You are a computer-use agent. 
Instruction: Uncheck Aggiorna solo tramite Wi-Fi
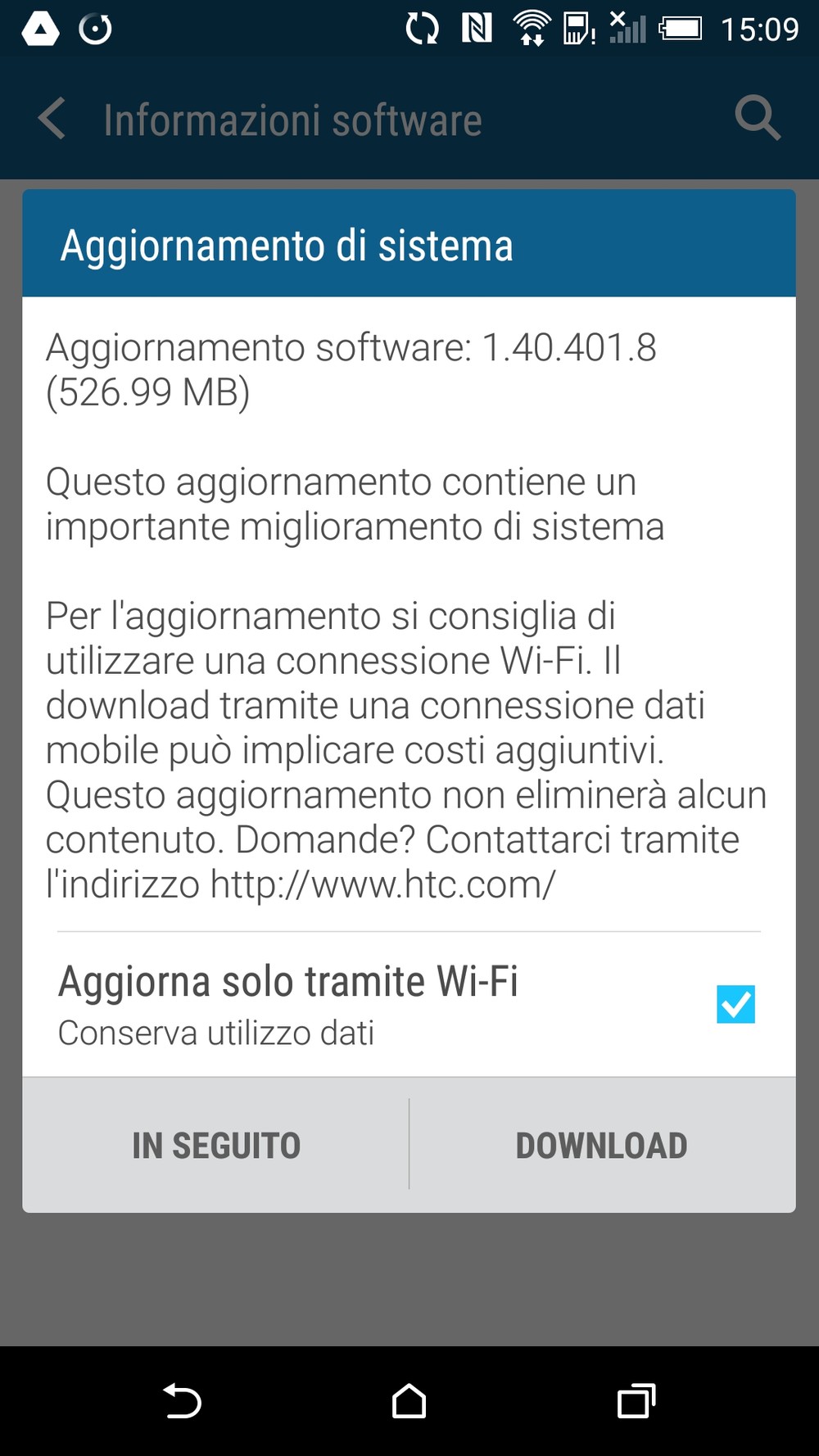click(735, 1004)
